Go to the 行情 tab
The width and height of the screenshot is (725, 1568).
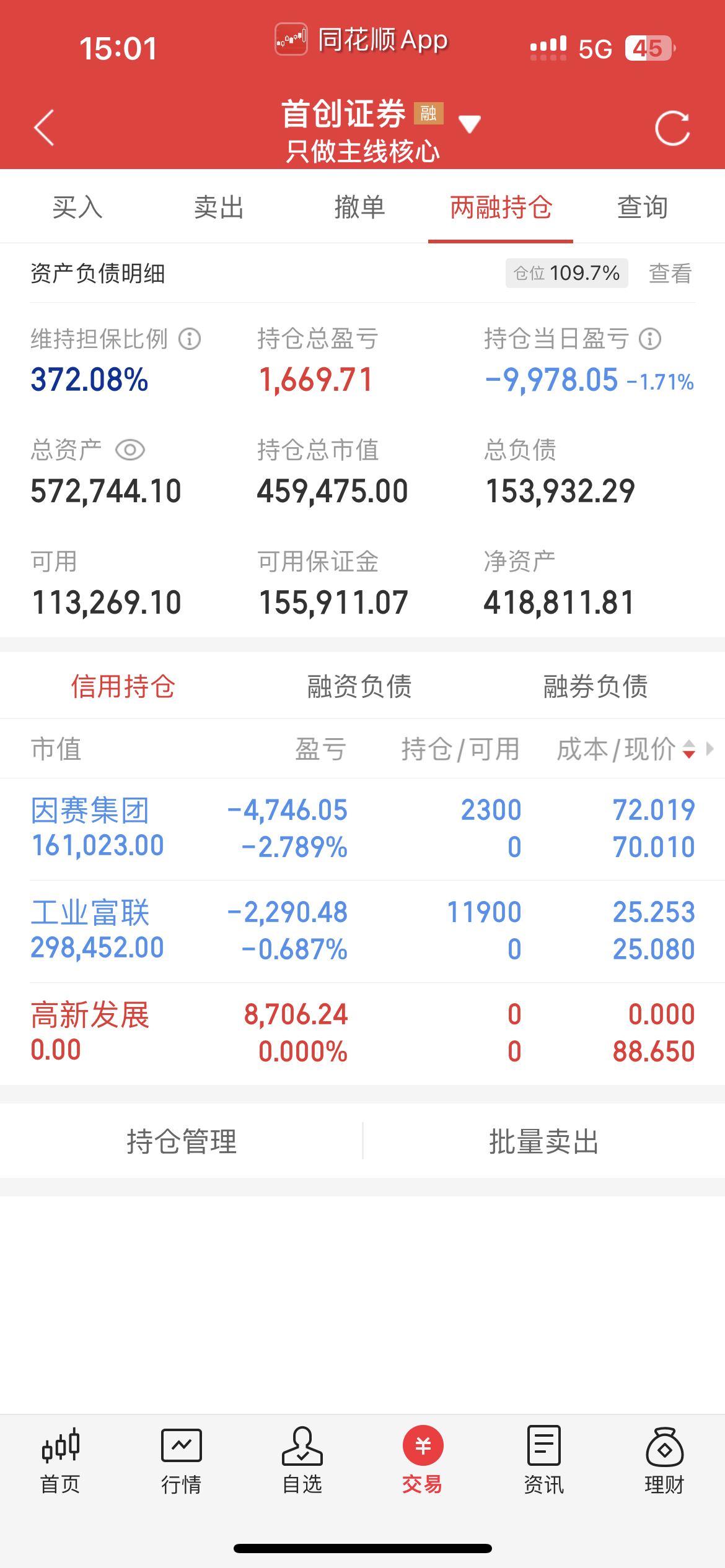click(181, 1460)
